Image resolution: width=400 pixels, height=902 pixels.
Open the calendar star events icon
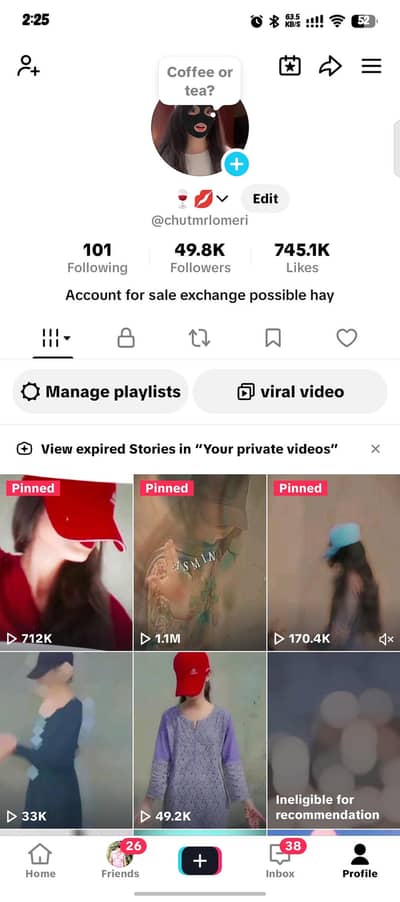(289, 66)
